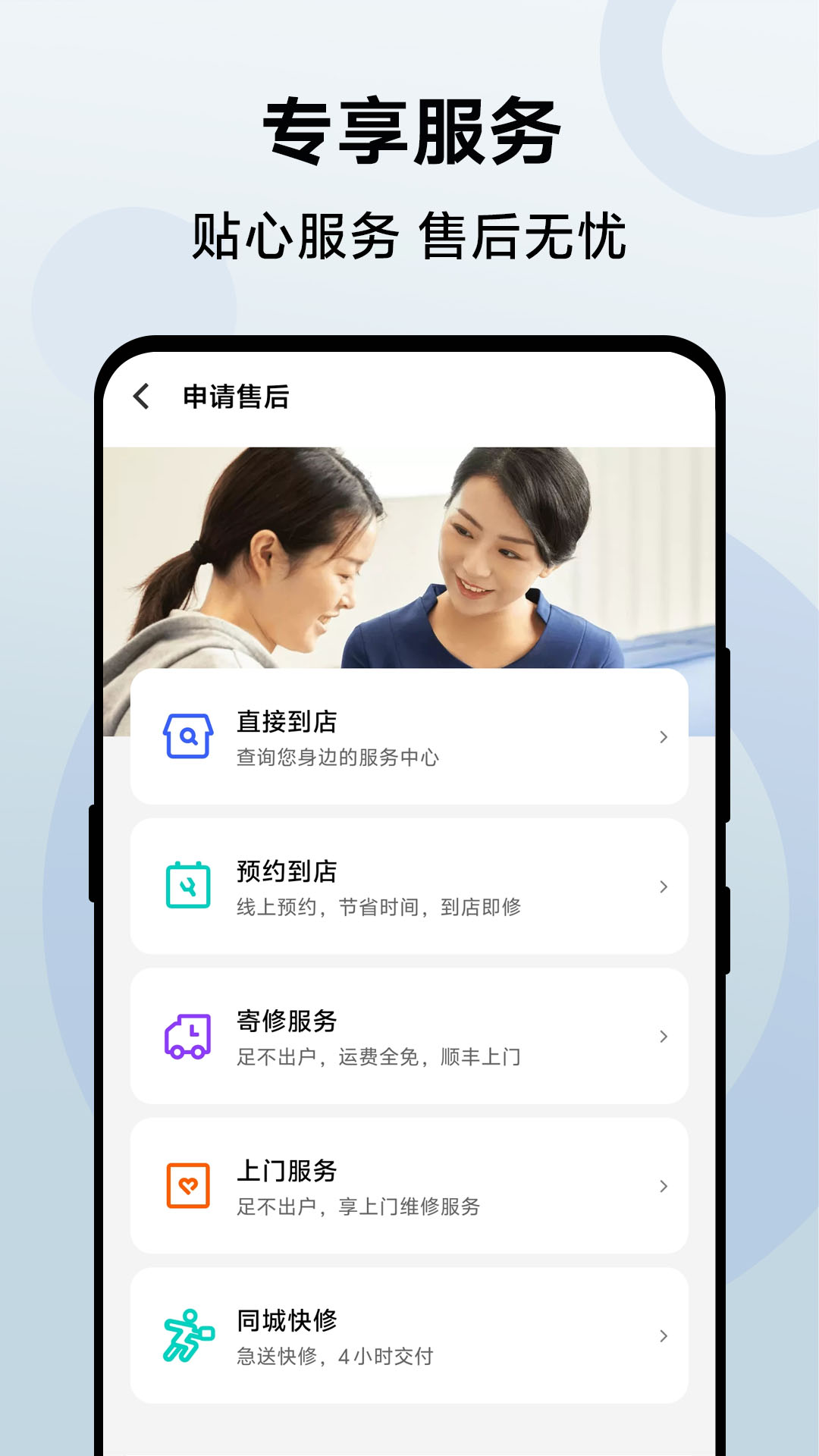Click the customer service photo banner
Image resolution: width=819 pixels, height=1456 pixels.
click(x=409, y=554)
